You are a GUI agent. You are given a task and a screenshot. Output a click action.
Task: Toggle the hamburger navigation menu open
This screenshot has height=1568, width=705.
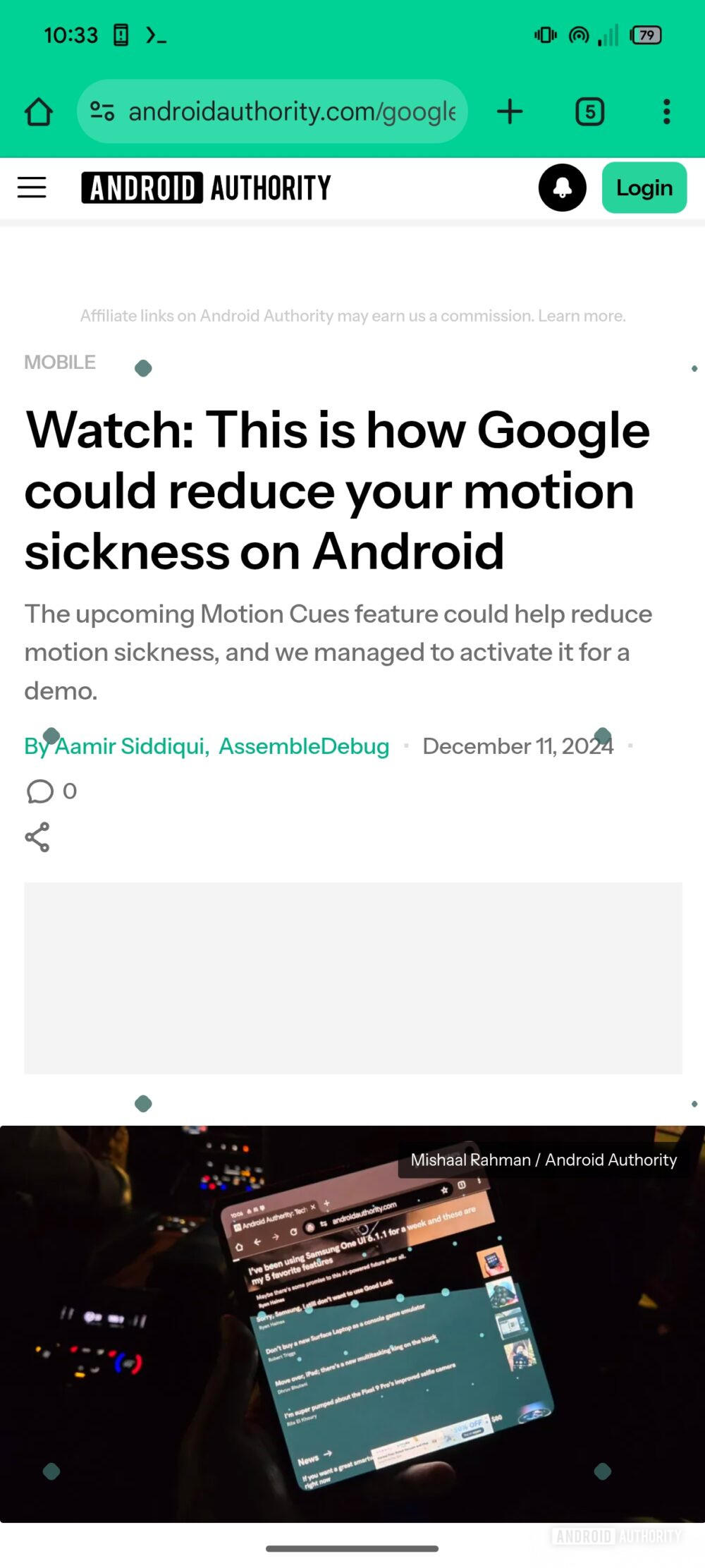click(31, 188)
